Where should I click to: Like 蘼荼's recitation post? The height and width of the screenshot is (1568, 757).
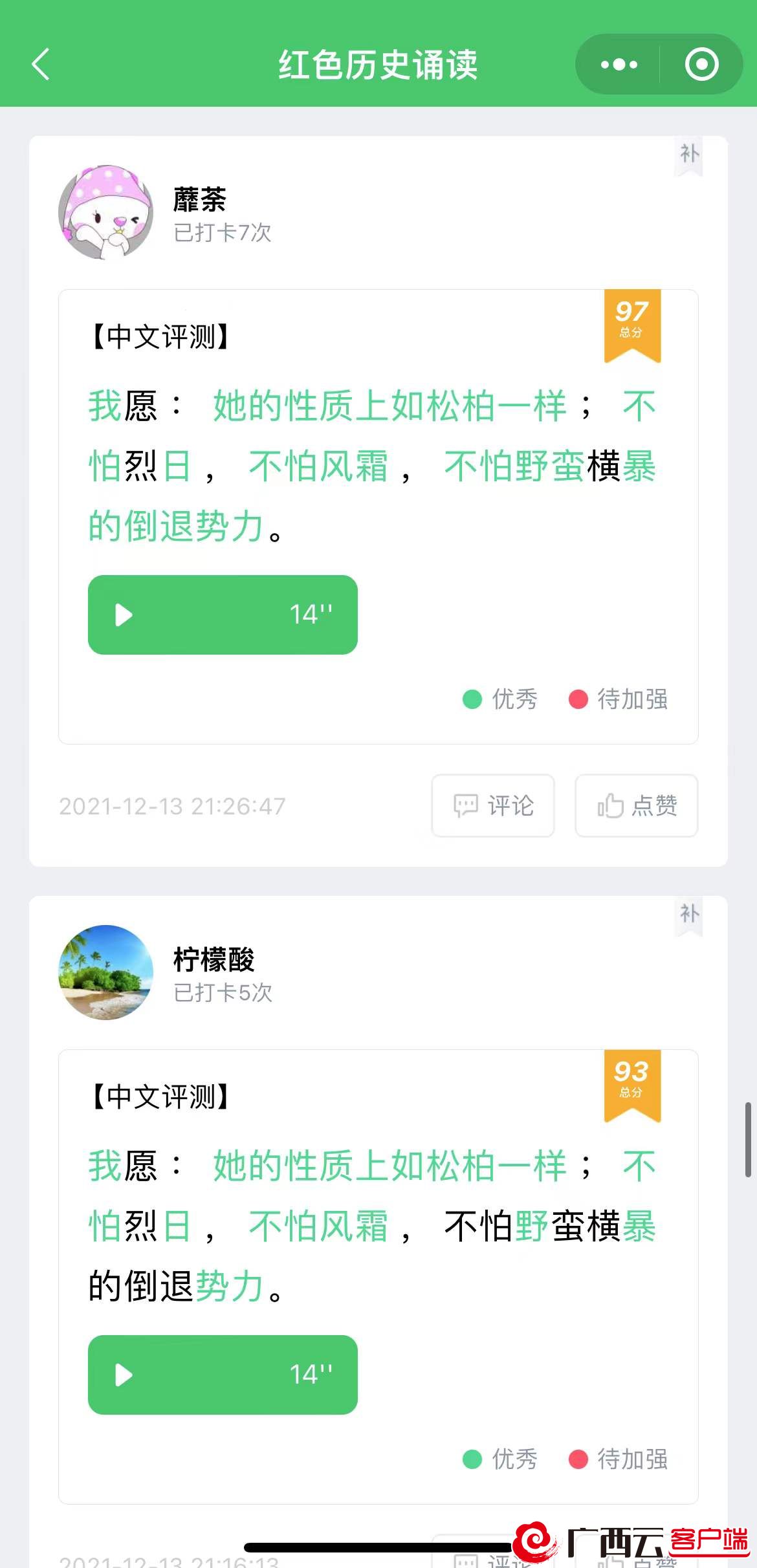(636, 805)
